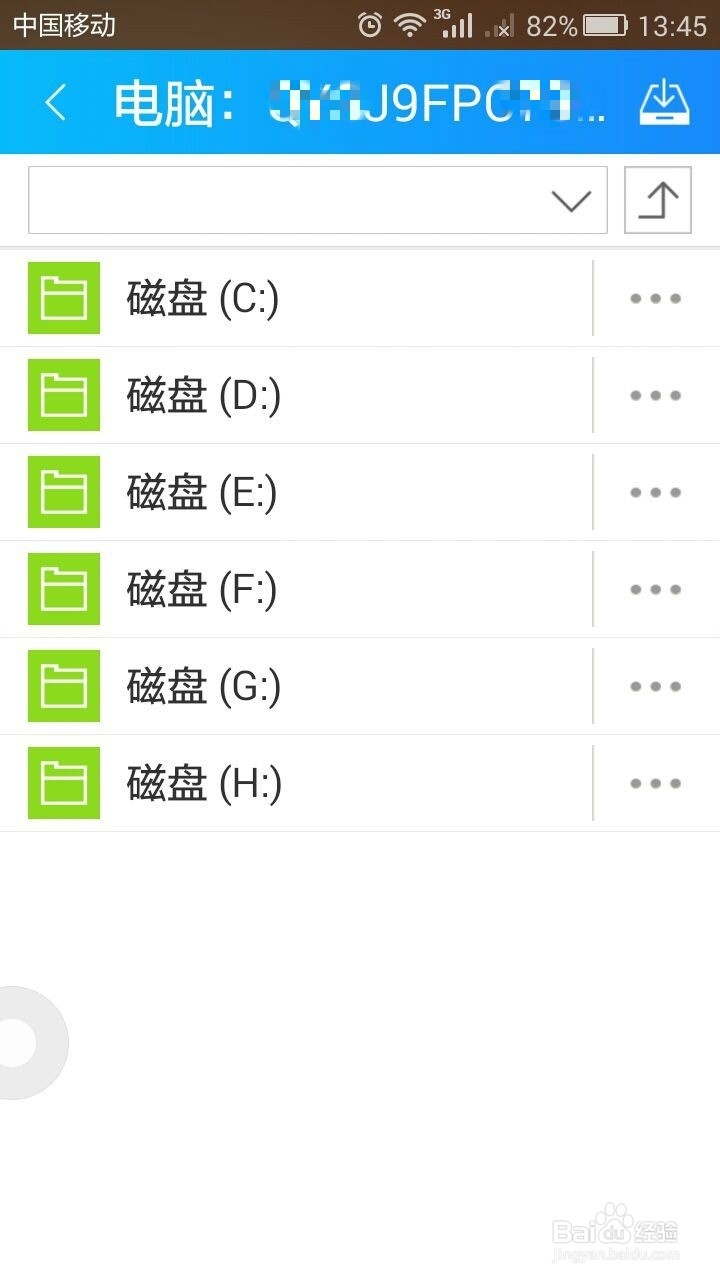
Task: Select the 磁盘 (C:) row label
Action: point(203,297)
